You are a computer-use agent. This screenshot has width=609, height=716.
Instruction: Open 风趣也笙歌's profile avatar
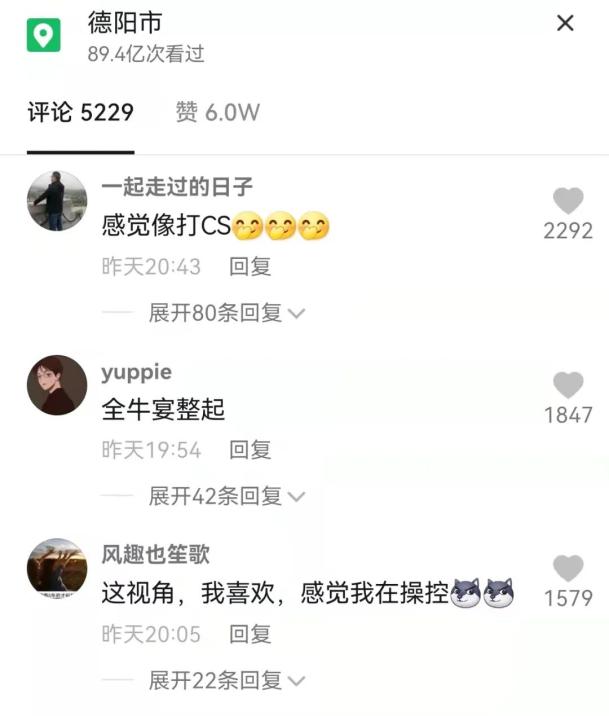57,569
